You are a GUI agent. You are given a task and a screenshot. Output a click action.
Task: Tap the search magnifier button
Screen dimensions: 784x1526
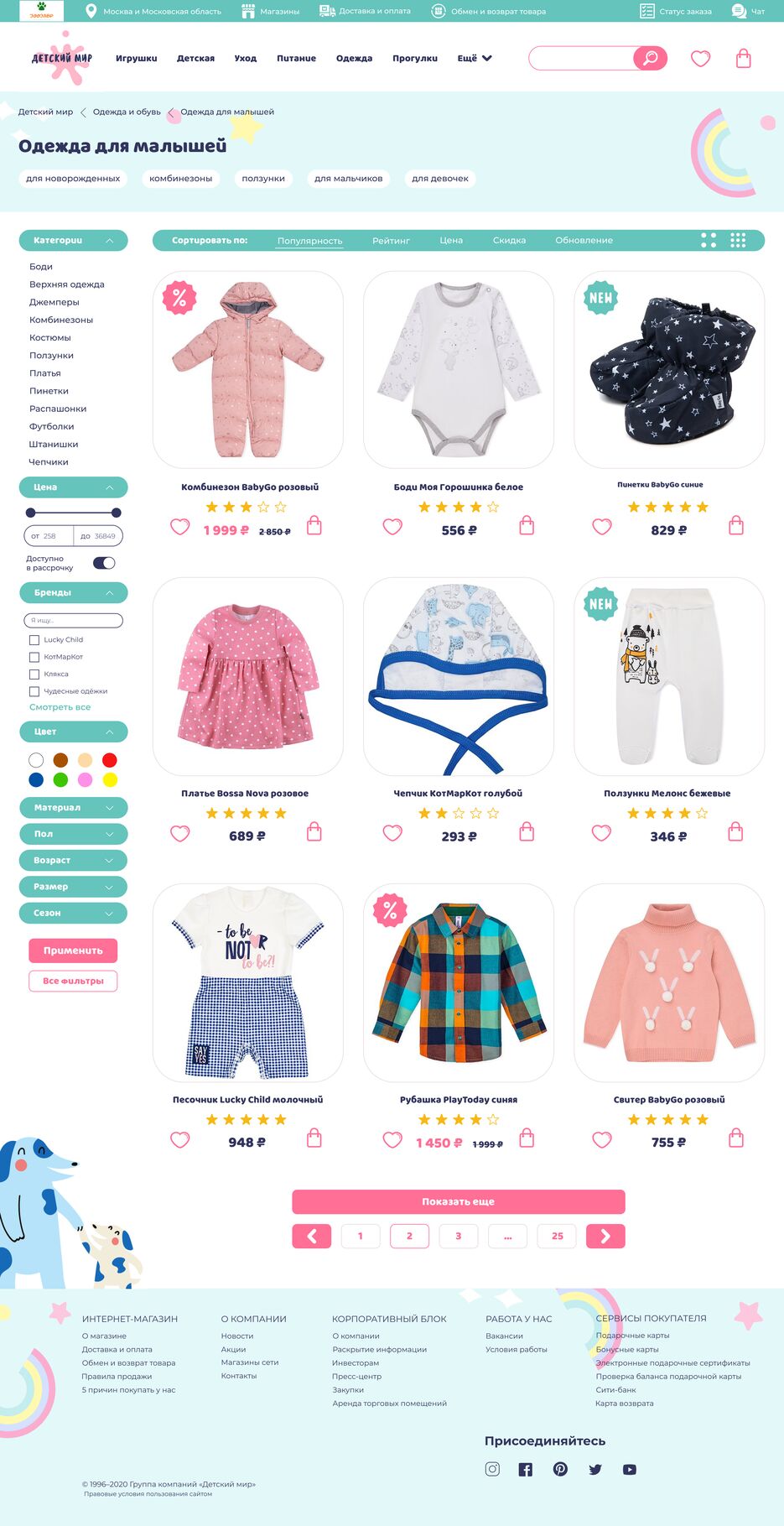tap(650, 58)
